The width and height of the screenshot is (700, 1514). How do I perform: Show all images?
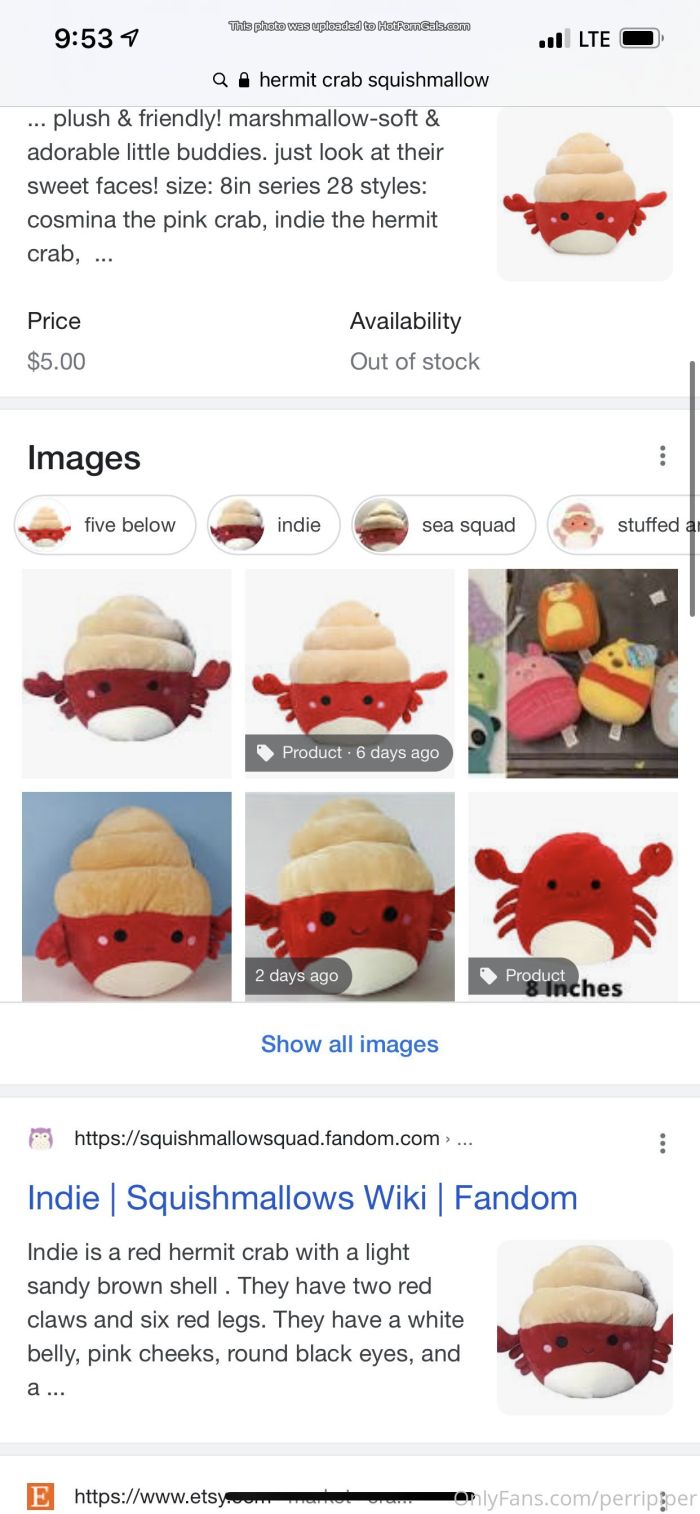(x=350, y=1044)
